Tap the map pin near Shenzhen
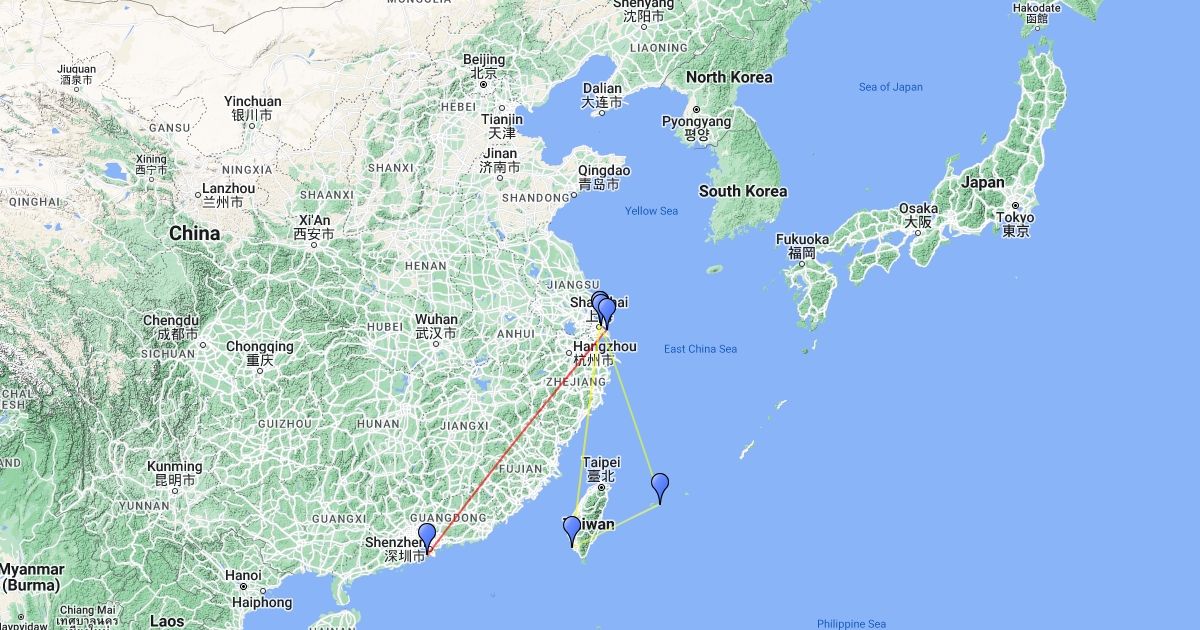Image resolution: width=1200 pixels, height=630 pixels. point(427,536)
